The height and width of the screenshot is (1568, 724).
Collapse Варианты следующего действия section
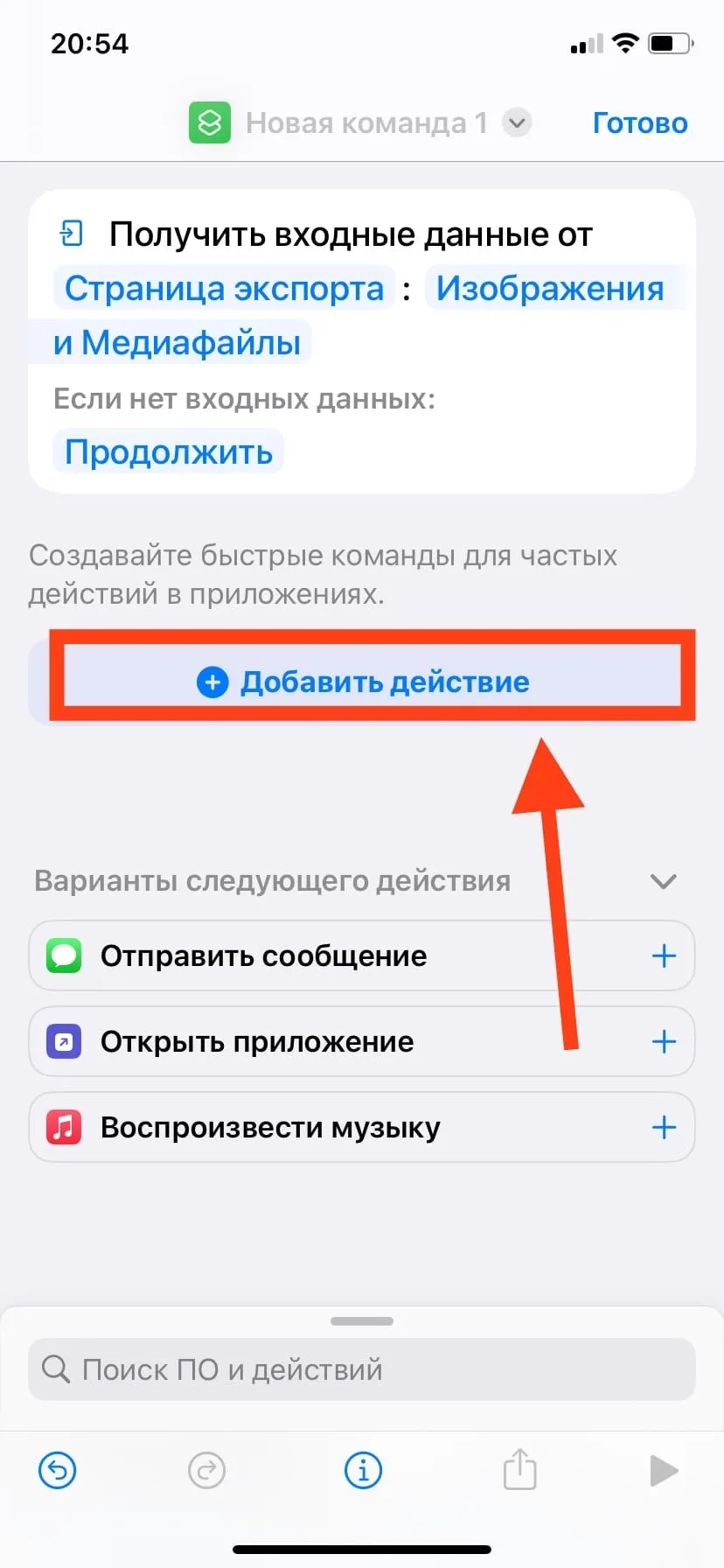click(664, 880)
